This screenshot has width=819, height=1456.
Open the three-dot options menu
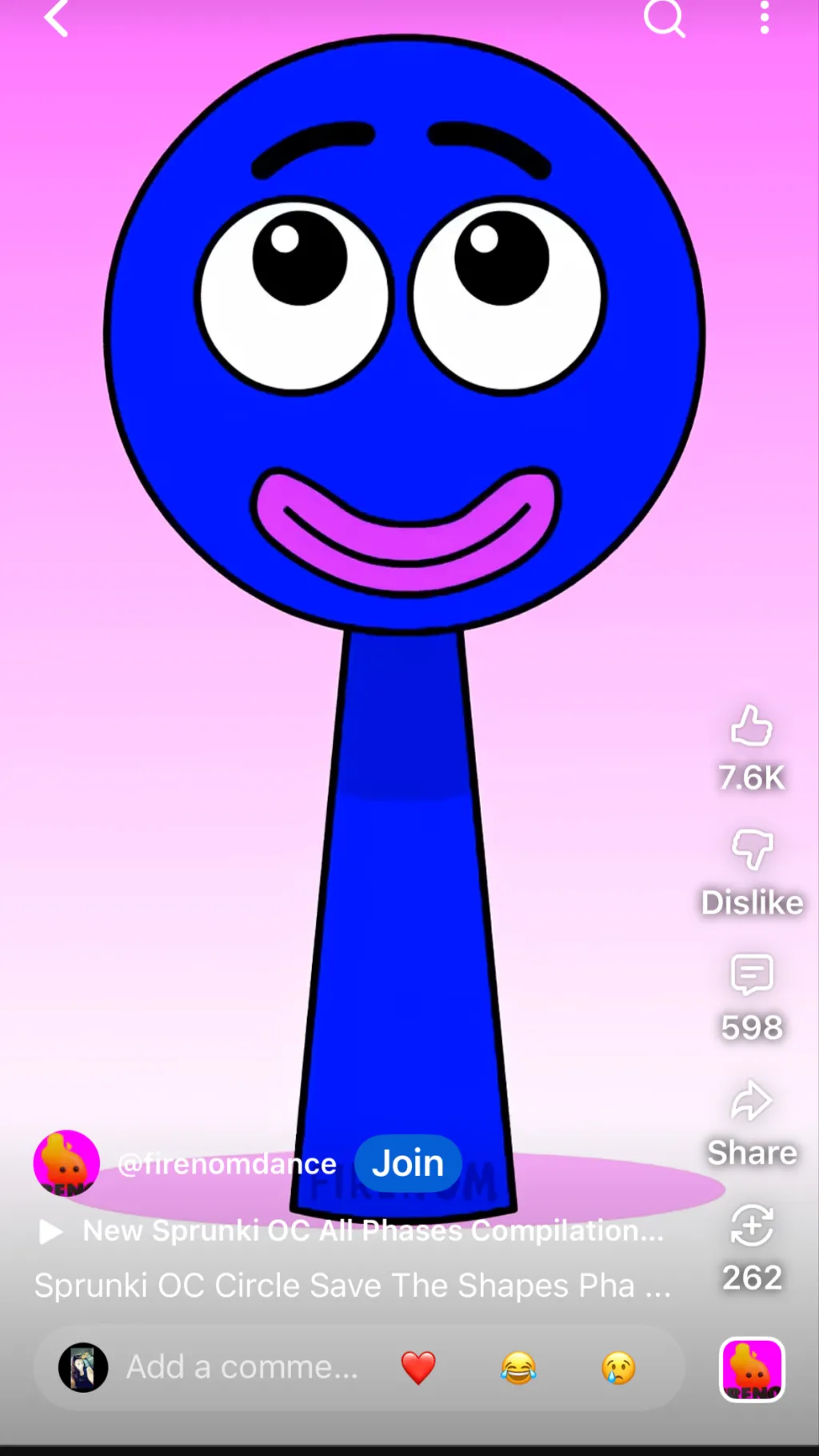(x=764, y=18)
